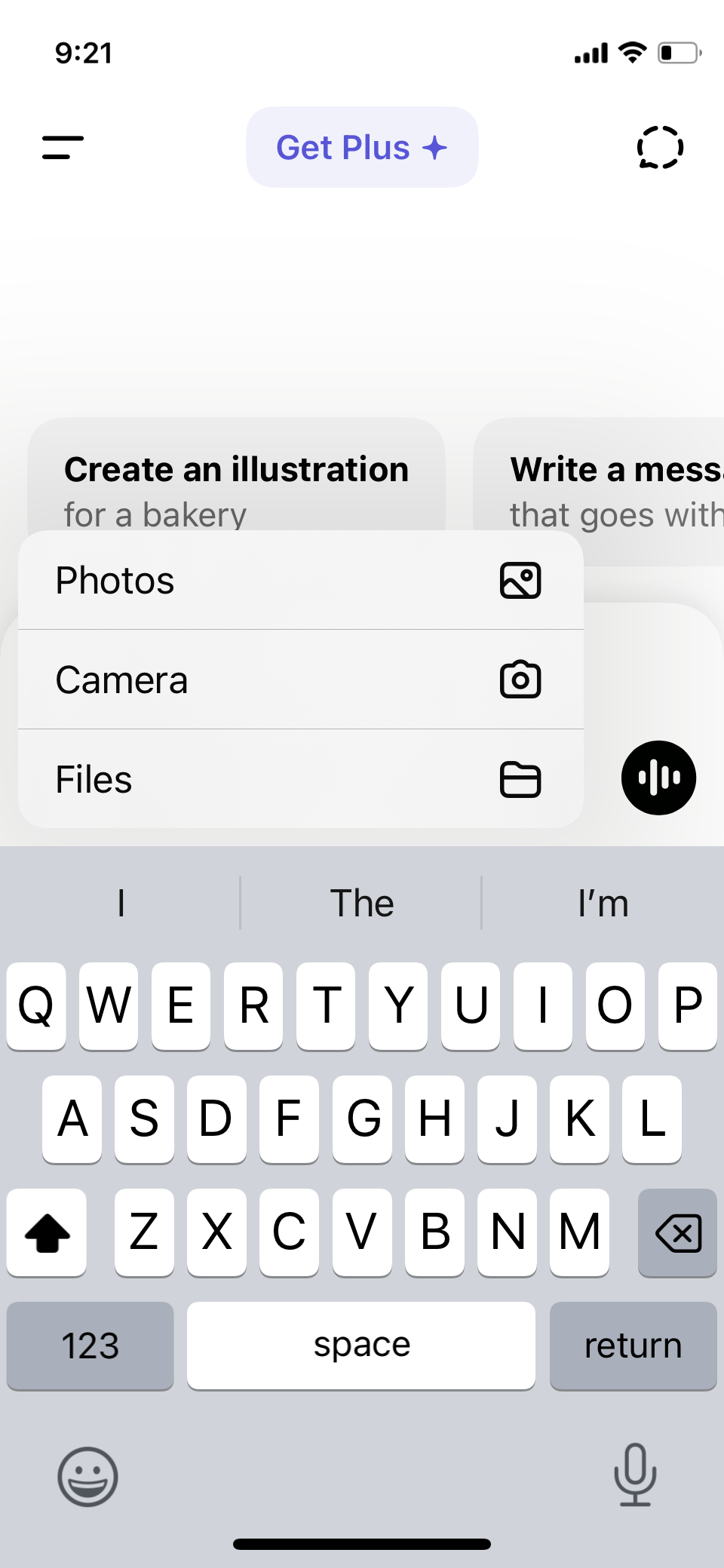This screenshot has width=724, height=1568.
Task: Start a temporary chat
Action: click(660, 147)
